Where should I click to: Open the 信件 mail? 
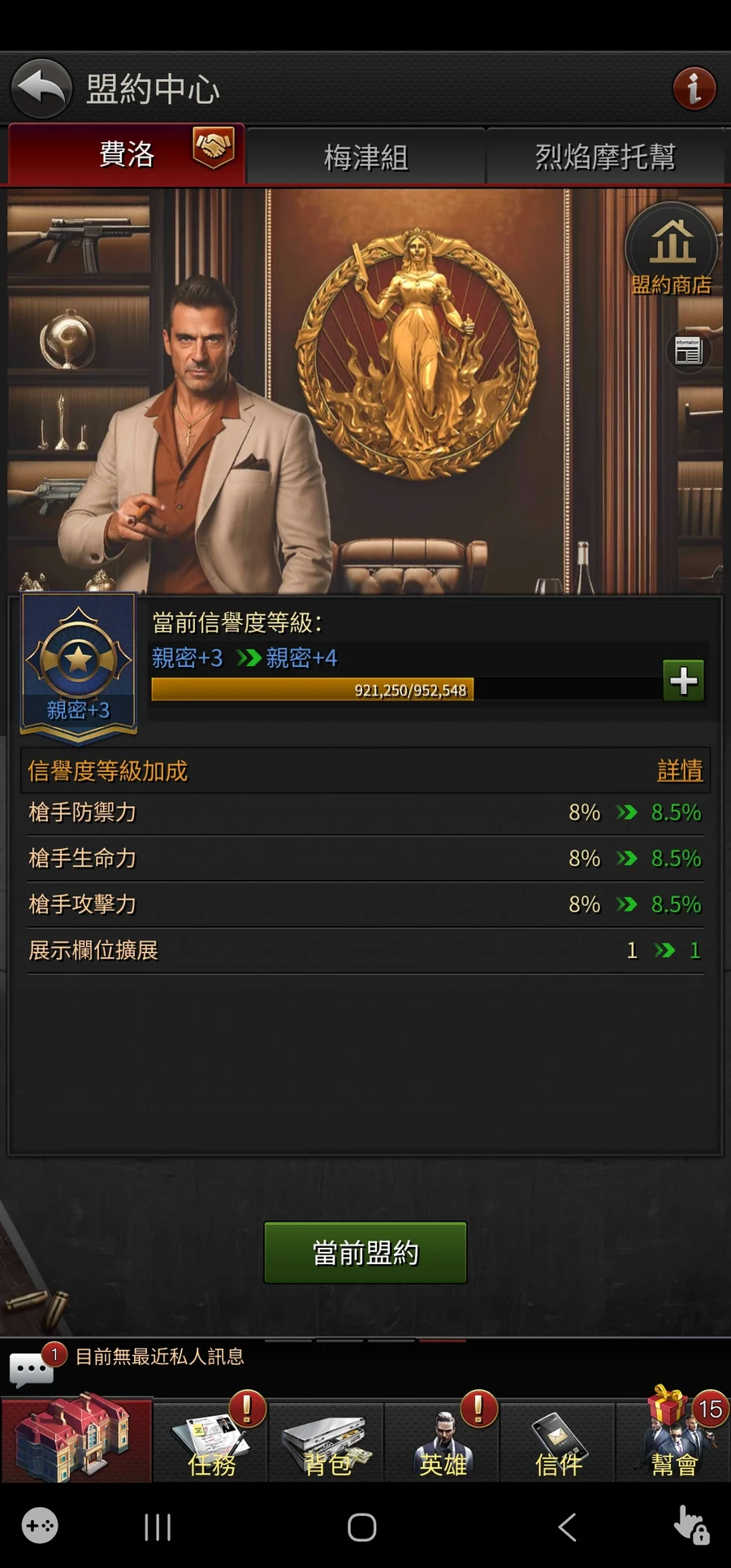tap(558, 1442)
